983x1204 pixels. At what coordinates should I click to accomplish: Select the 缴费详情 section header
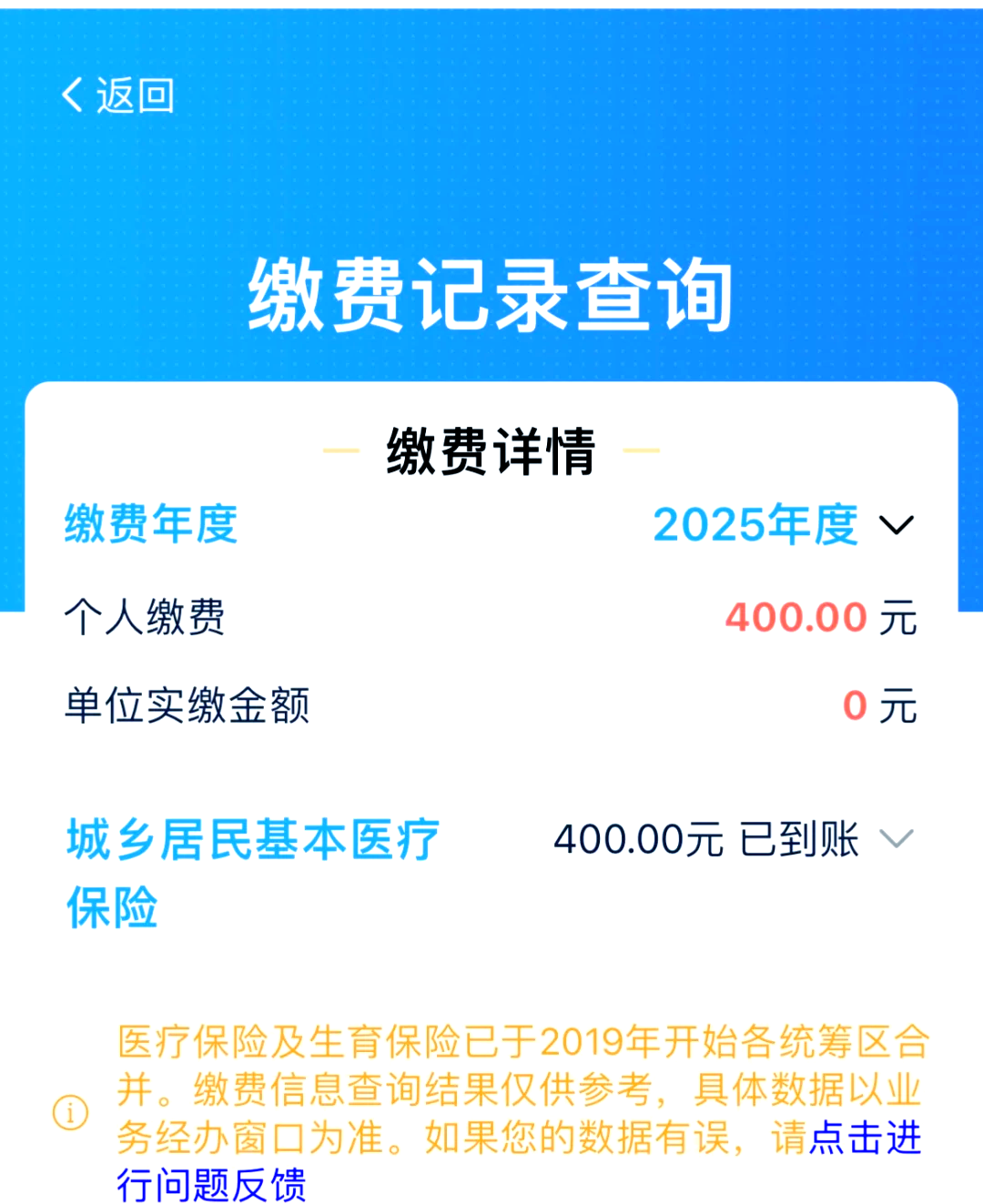point(491,452)
